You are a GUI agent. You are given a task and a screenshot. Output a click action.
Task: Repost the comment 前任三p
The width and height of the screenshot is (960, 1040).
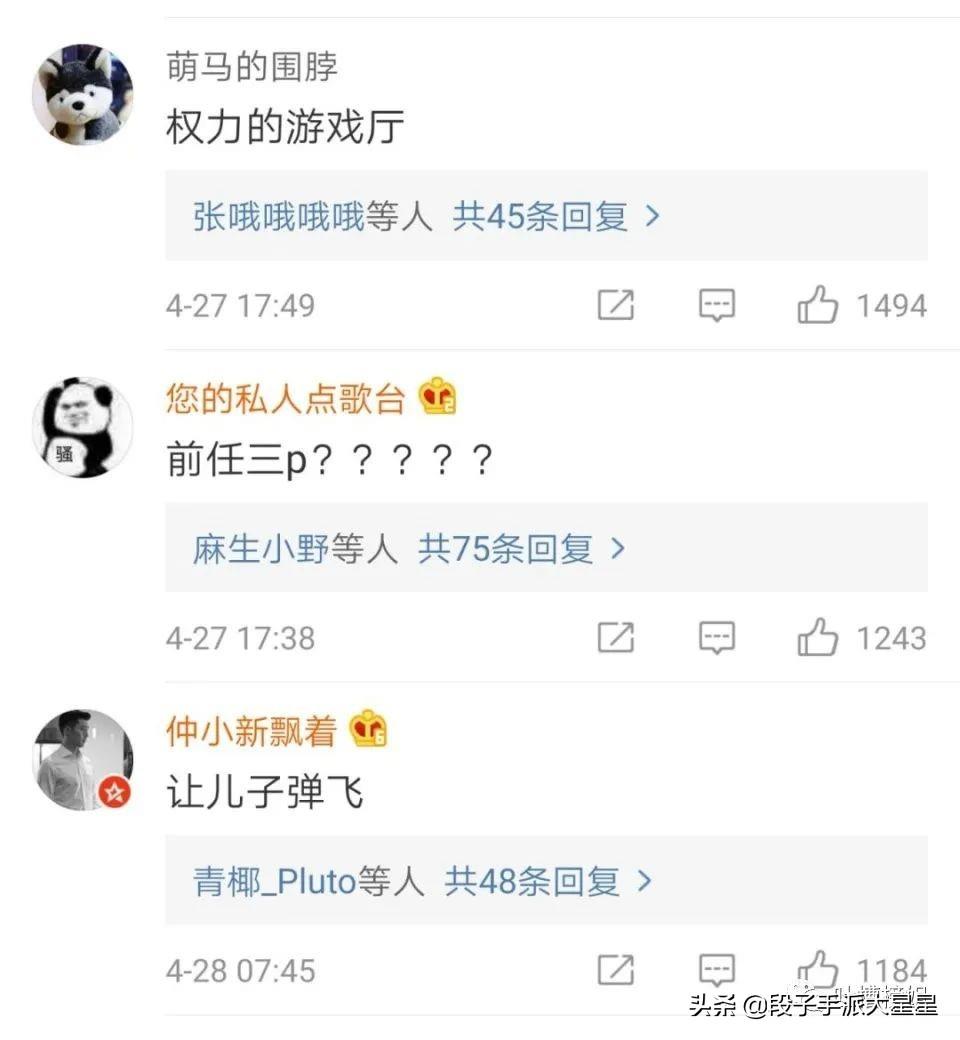[616, 638]
